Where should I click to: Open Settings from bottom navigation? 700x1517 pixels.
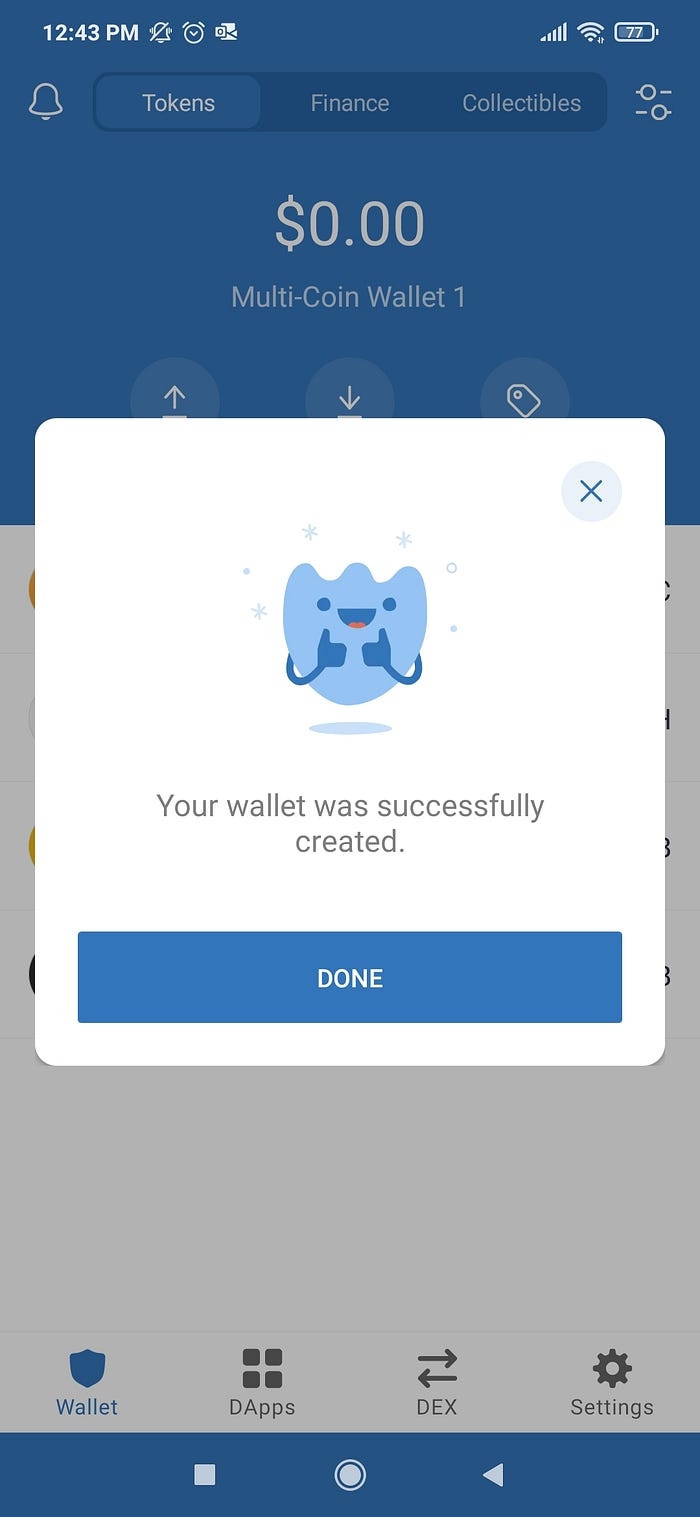coord(612,1382)
